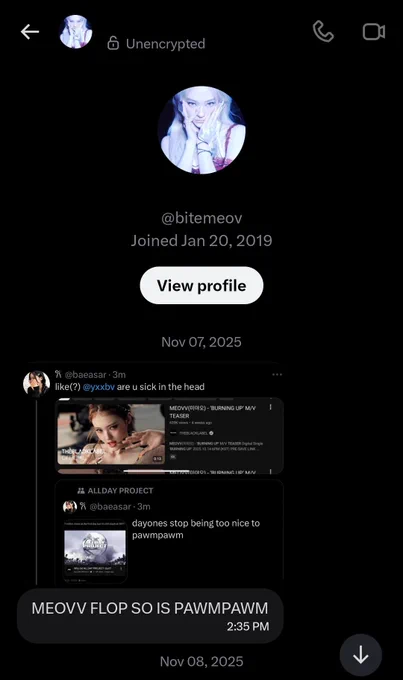
Task: Open the shared post from @baeasar
Action: point(152,474)
